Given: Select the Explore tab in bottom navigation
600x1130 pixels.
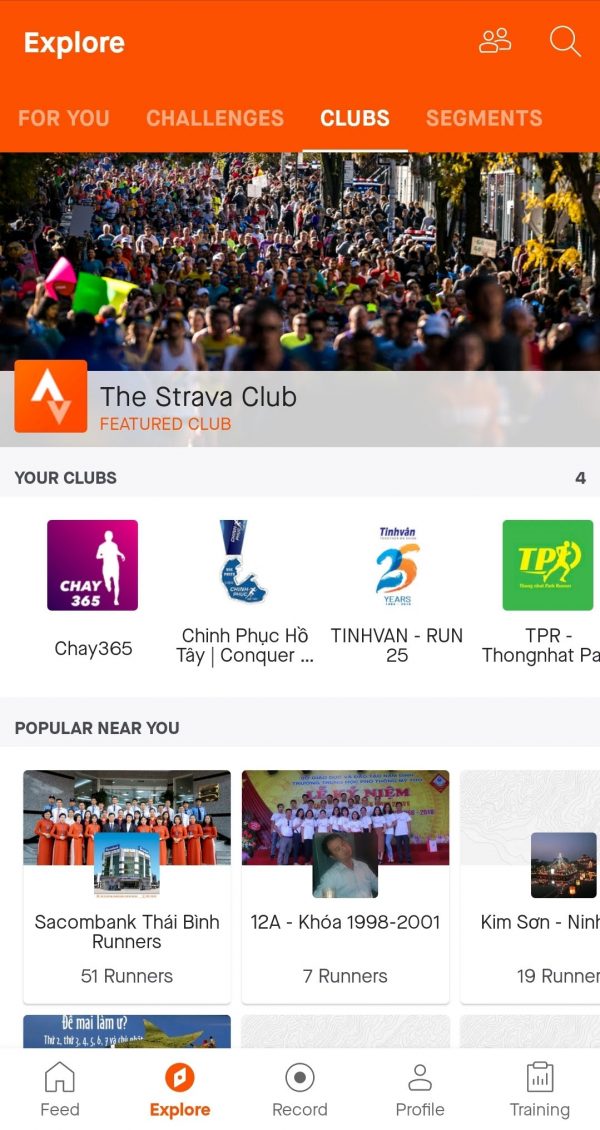Looking at the screenshot, I should 180,1089.
